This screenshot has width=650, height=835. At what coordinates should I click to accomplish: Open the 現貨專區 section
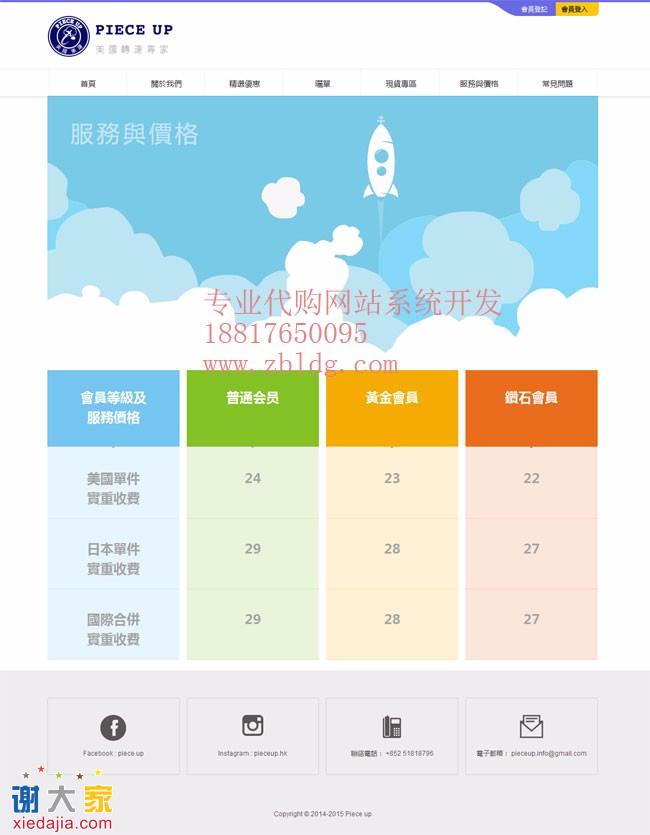coord(400,84)
